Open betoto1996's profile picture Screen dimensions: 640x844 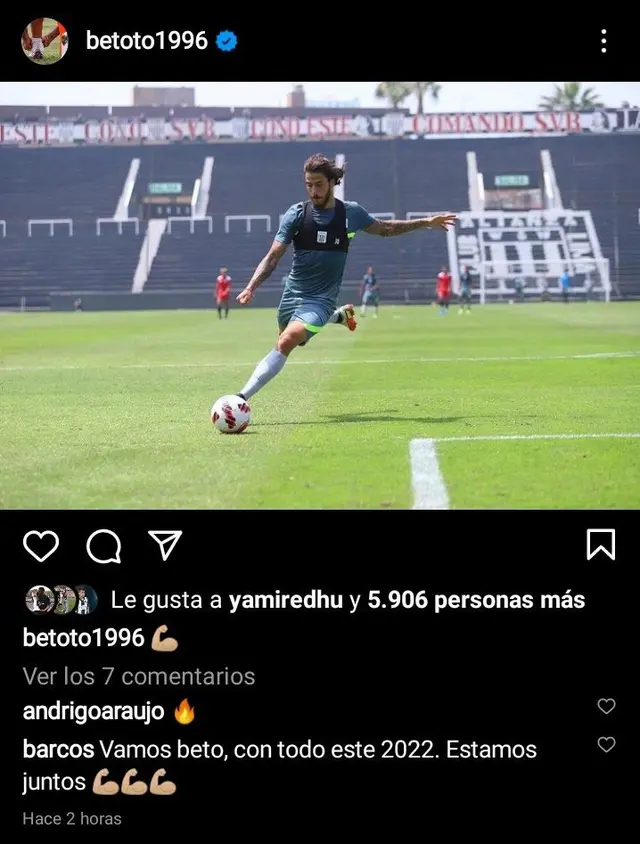click(45, 41)
